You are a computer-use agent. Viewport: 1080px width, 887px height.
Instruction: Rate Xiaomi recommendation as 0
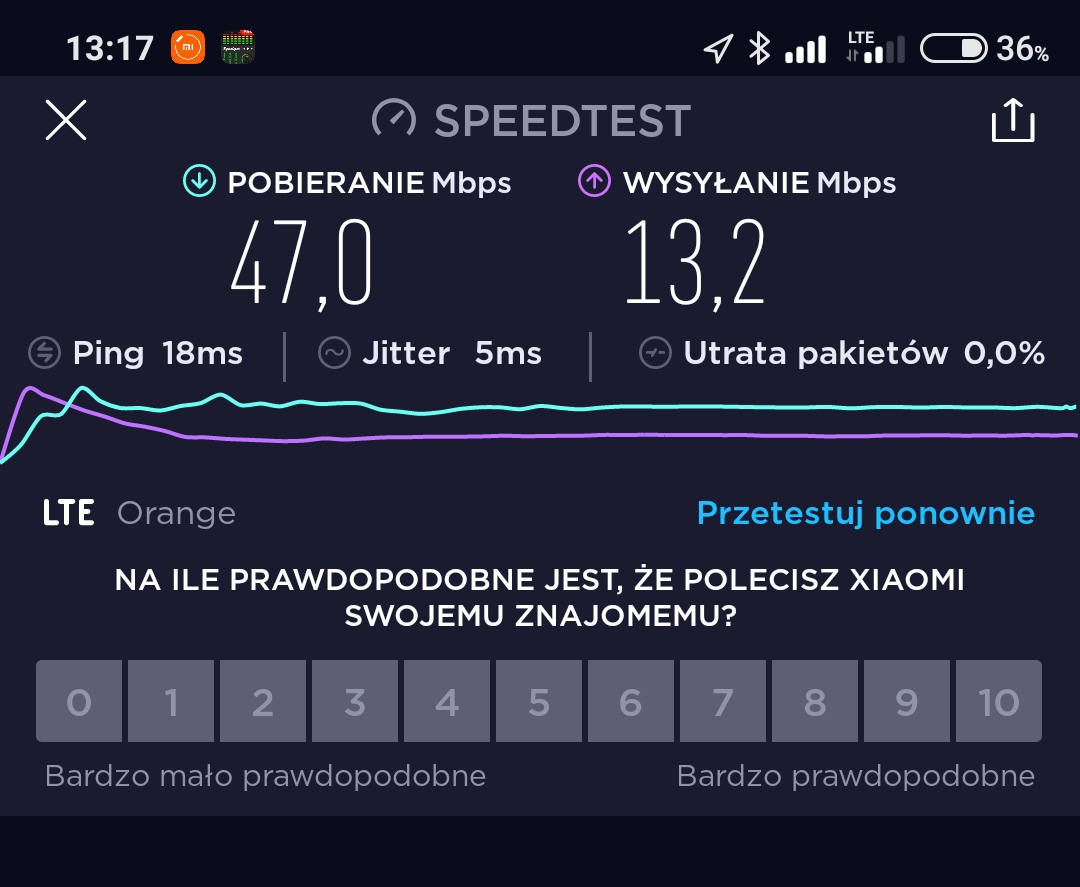coord(79,702)
